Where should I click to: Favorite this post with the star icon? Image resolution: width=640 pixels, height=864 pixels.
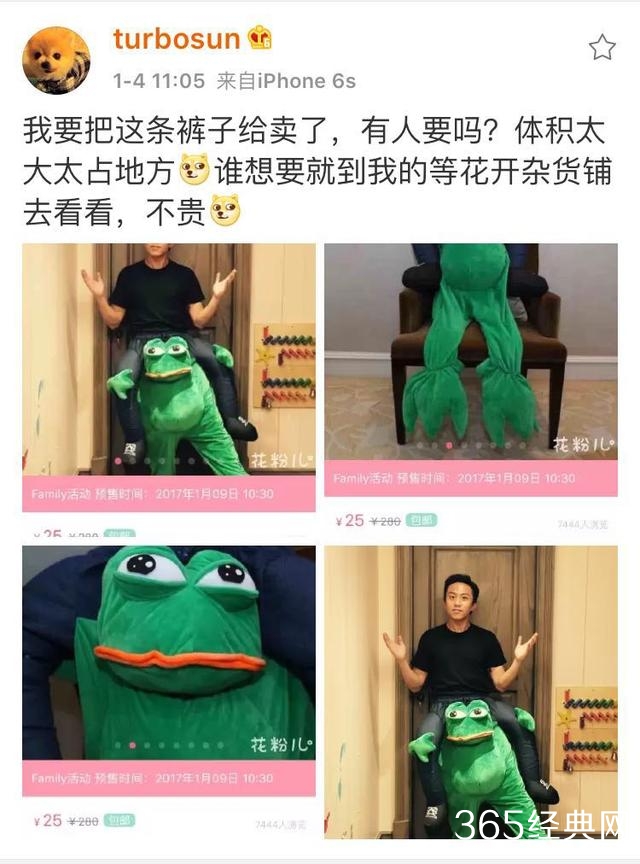point(601,47)
